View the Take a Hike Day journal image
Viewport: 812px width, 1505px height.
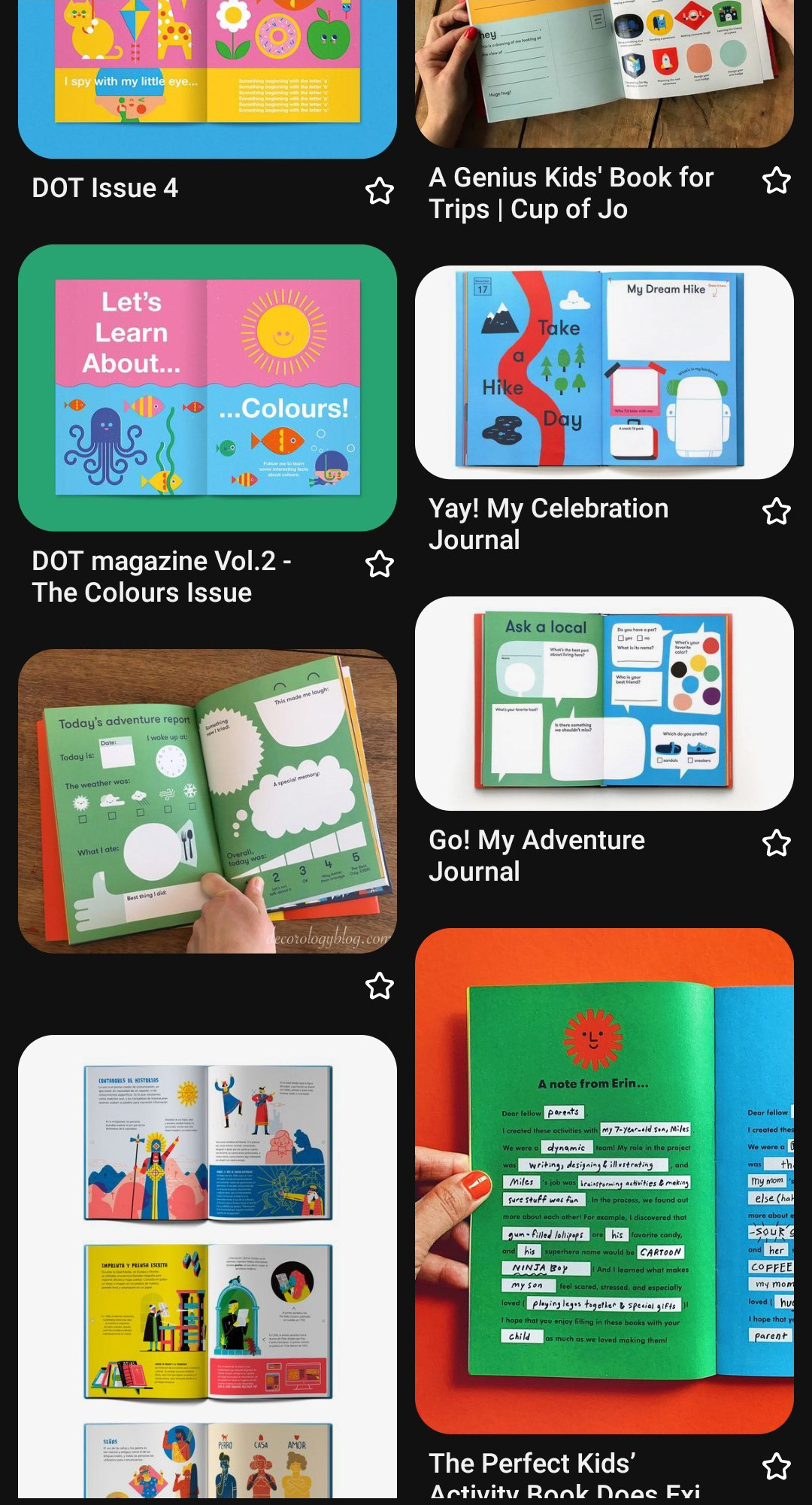[x=604, y=372]
